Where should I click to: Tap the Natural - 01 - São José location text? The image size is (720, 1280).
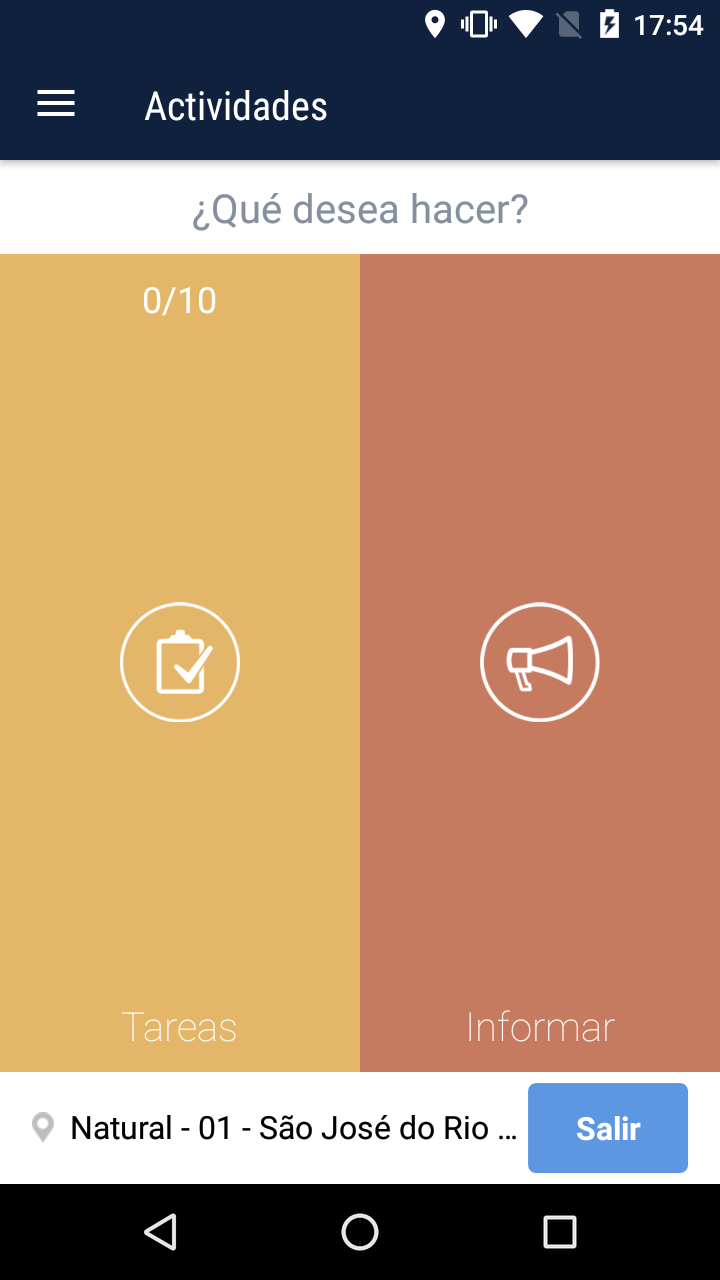point(290,1128)
